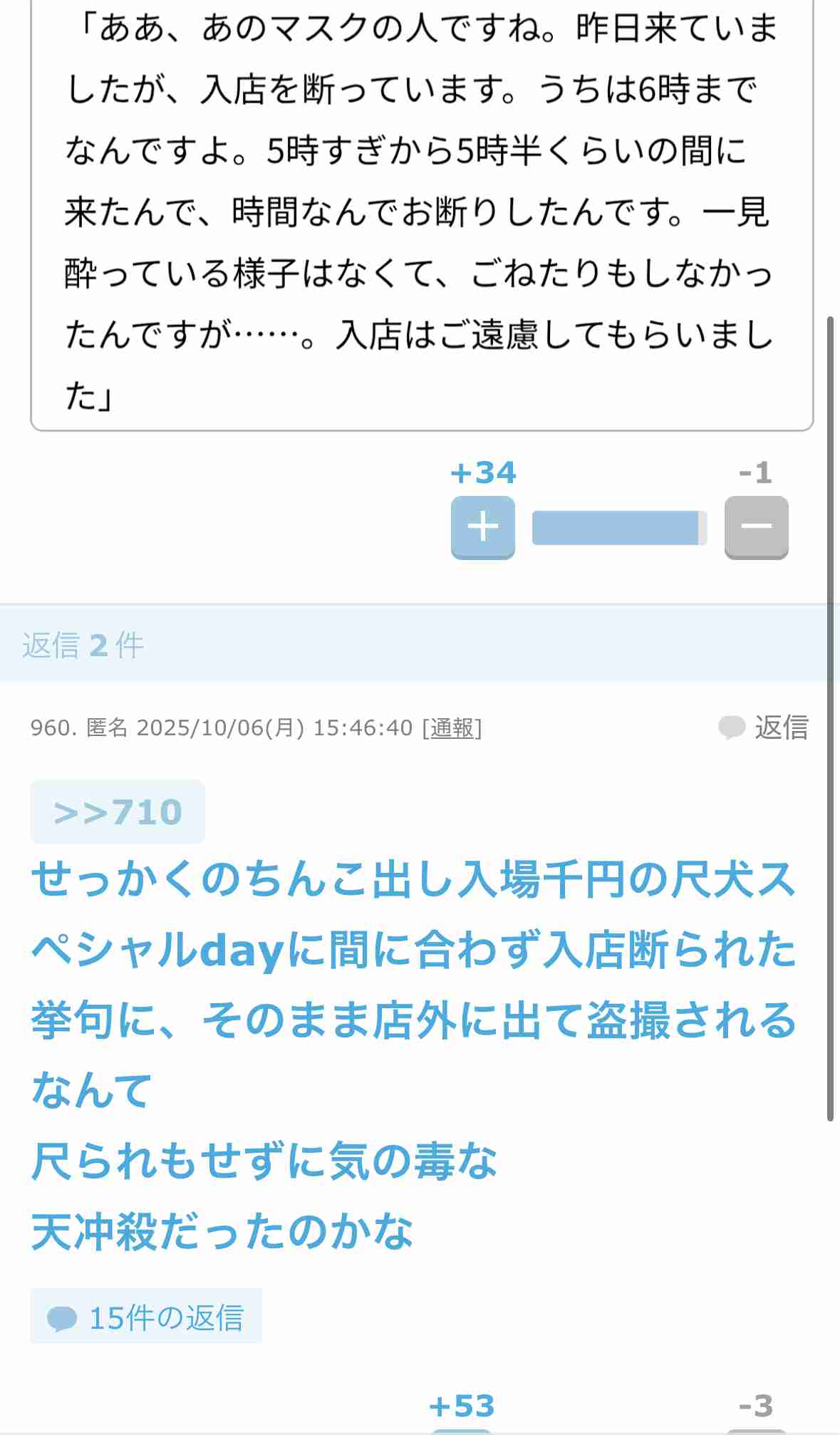Upvote the quoted comment with +34
Viewport: 840px width, 1435px height.
click(x=482, y=527)
